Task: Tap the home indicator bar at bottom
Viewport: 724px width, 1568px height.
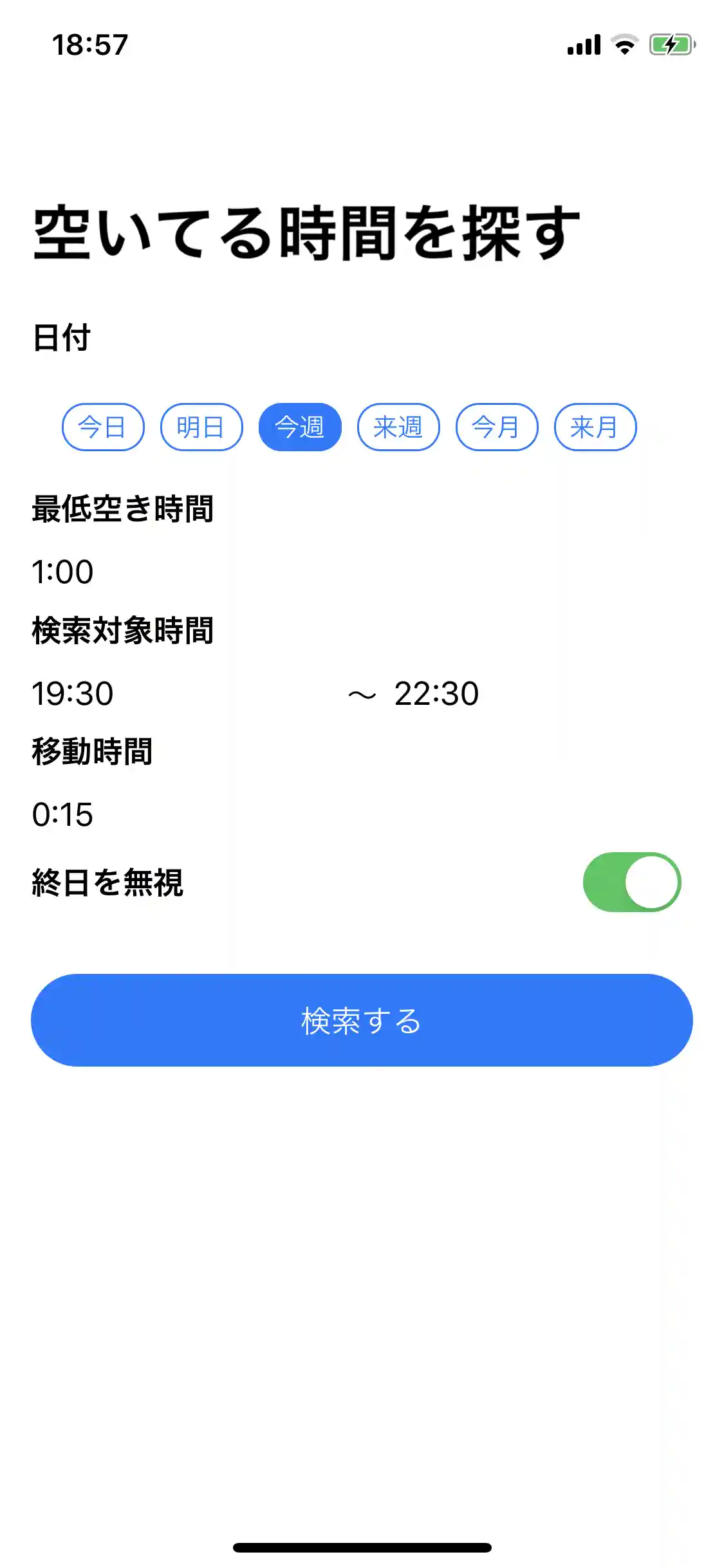Action: 362,1549
